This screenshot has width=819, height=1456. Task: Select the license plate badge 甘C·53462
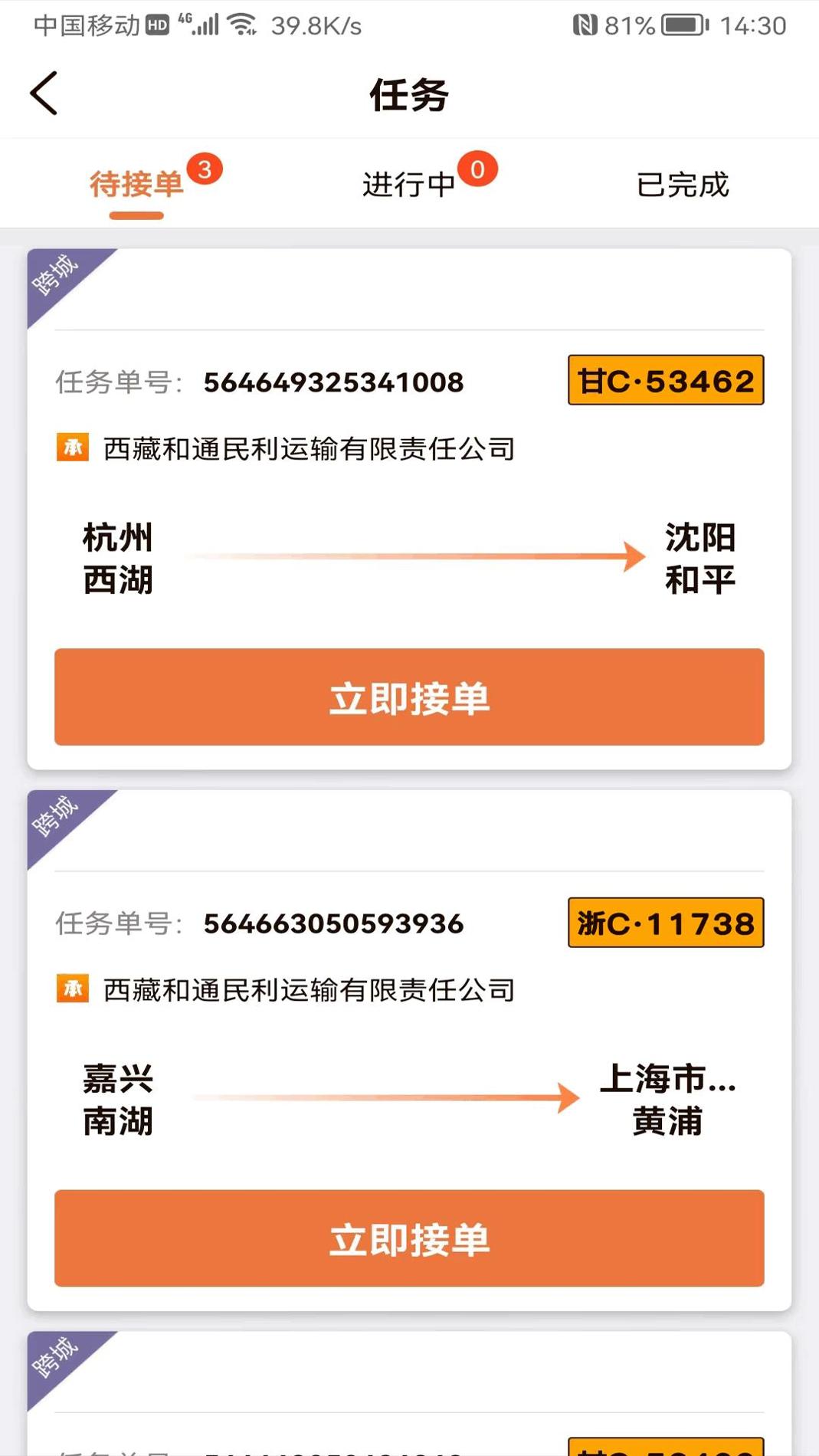pos(665,381)
